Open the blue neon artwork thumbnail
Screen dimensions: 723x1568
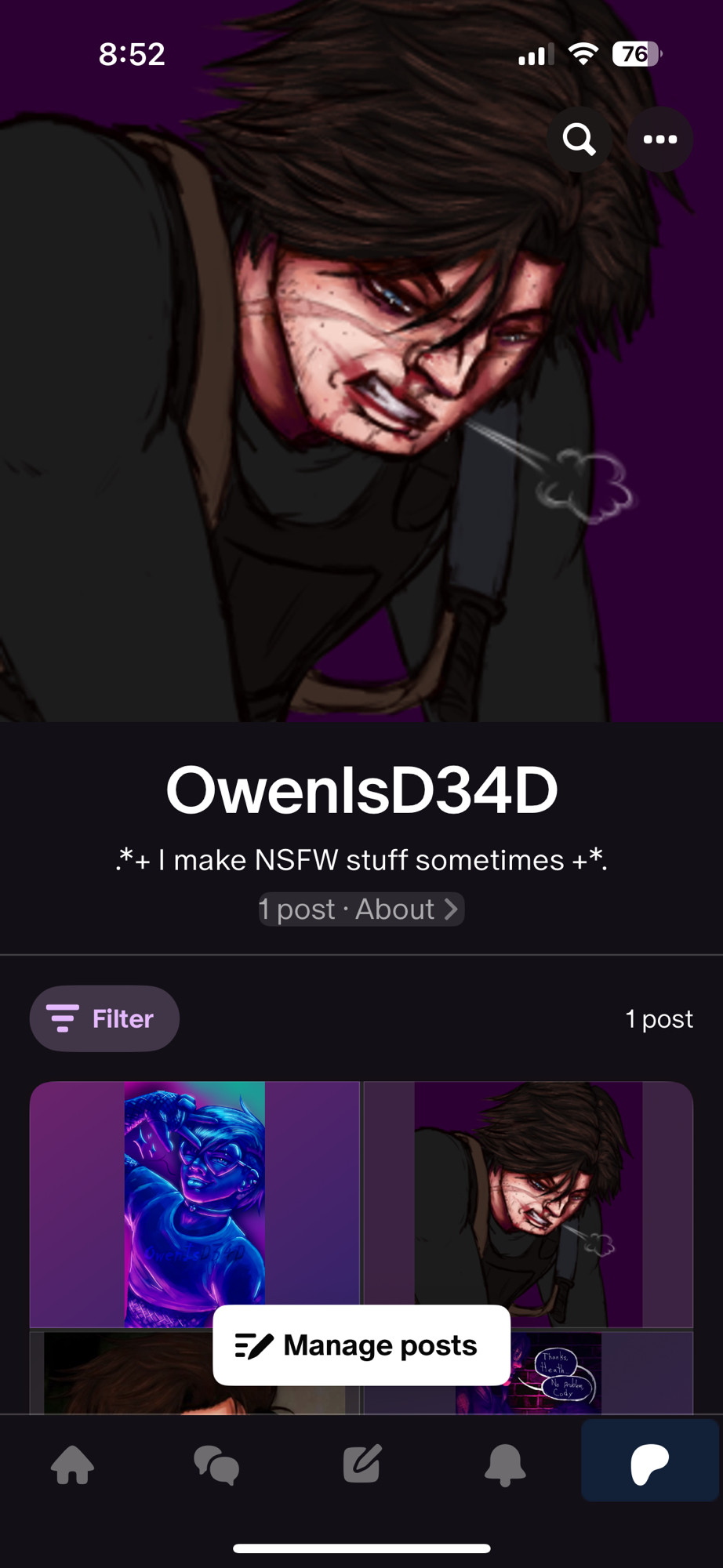pos(194,1204)
